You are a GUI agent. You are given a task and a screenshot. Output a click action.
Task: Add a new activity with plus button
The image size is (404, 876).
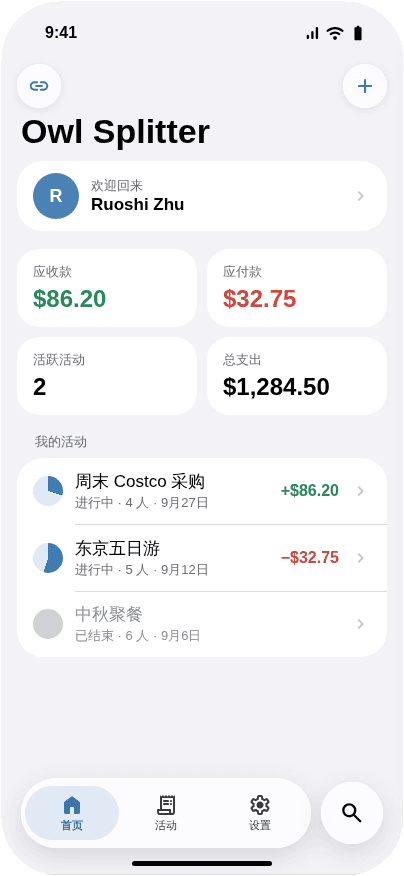(365, 86)
